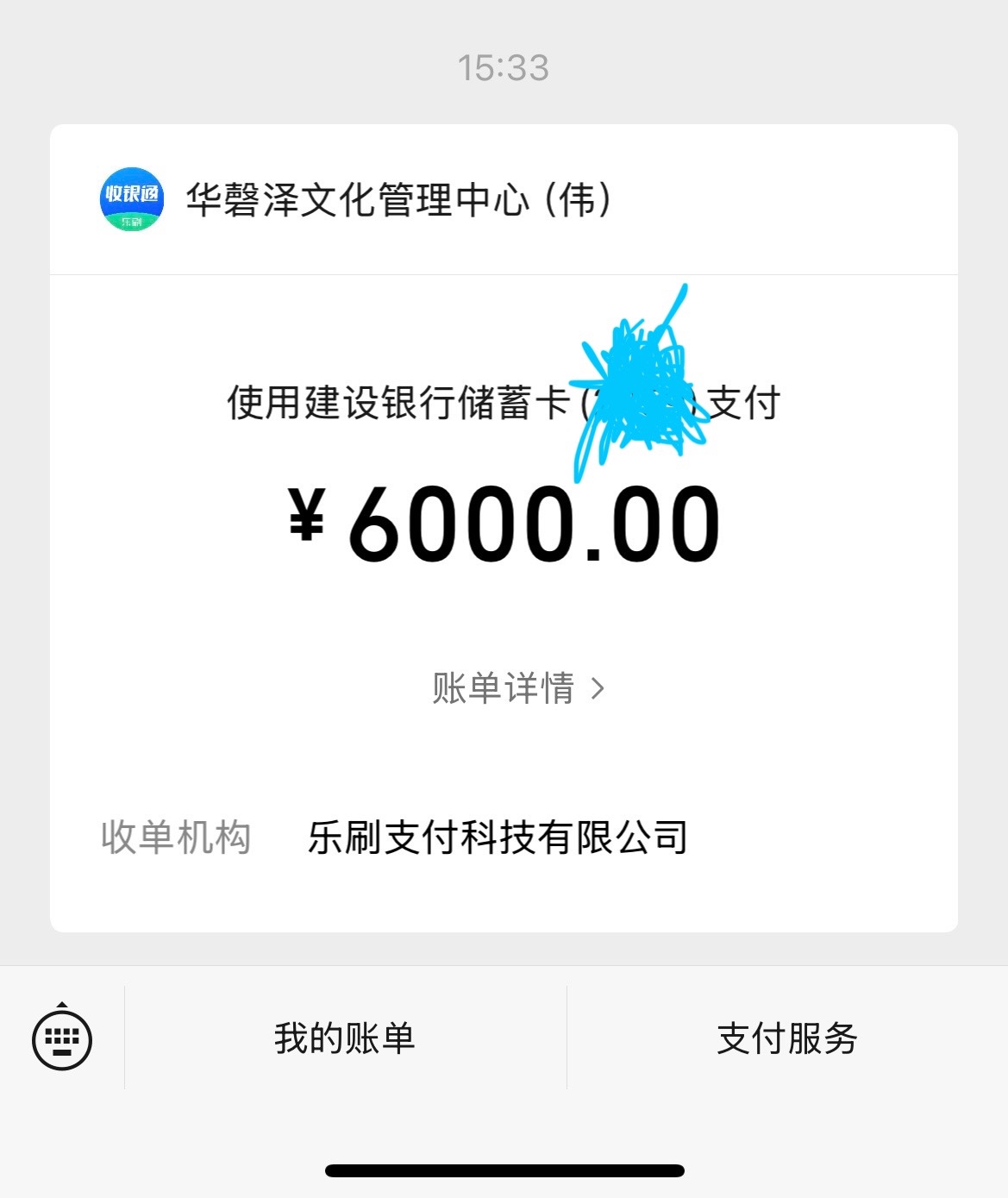The height and width of the screenshot is (1198, 1008).
Task: Switch to keyboard input mode
Action: [62, 1038]
